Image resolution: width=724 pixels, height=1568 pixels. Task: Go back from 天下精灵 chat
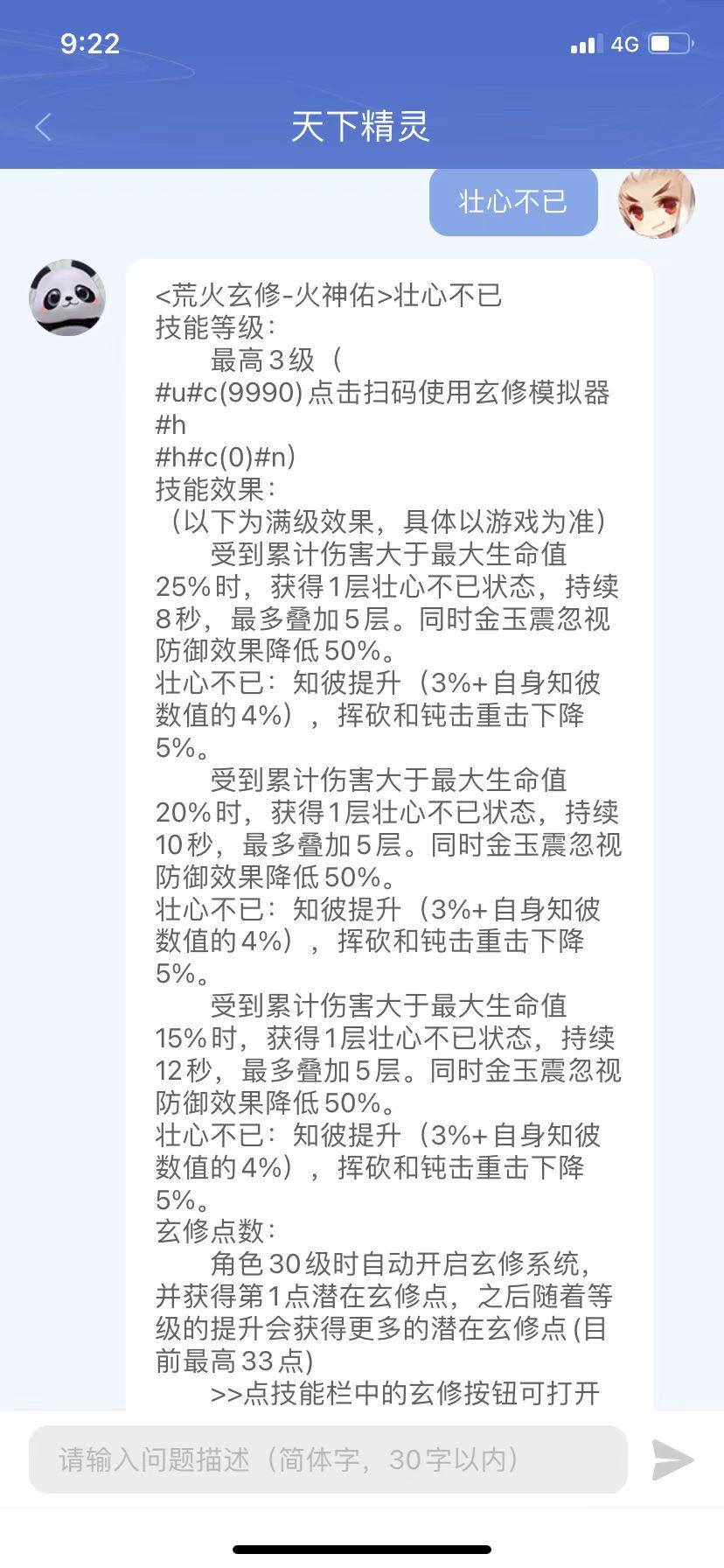[x=43, y=127]
